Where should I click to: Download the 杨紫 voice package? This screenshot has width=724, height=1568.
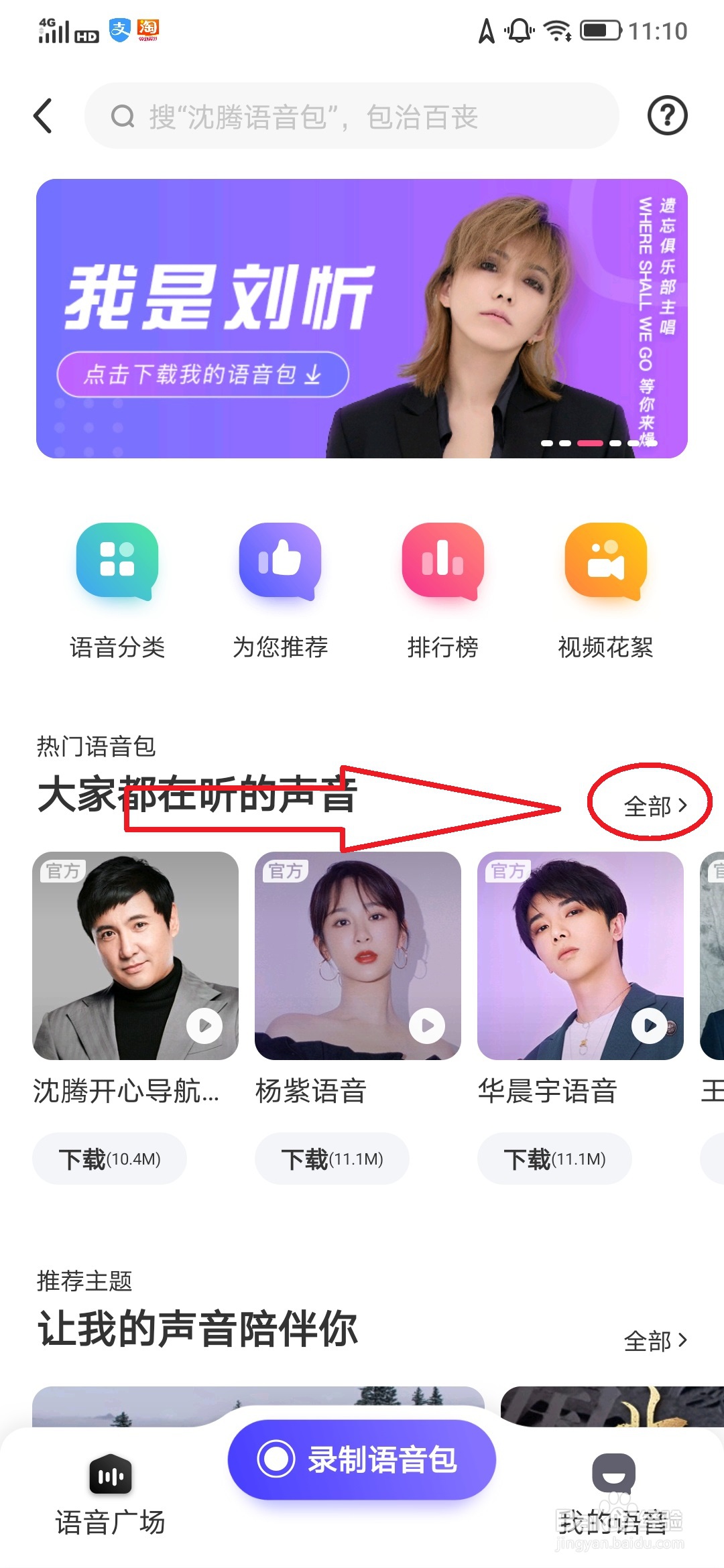coord(331,1159)
